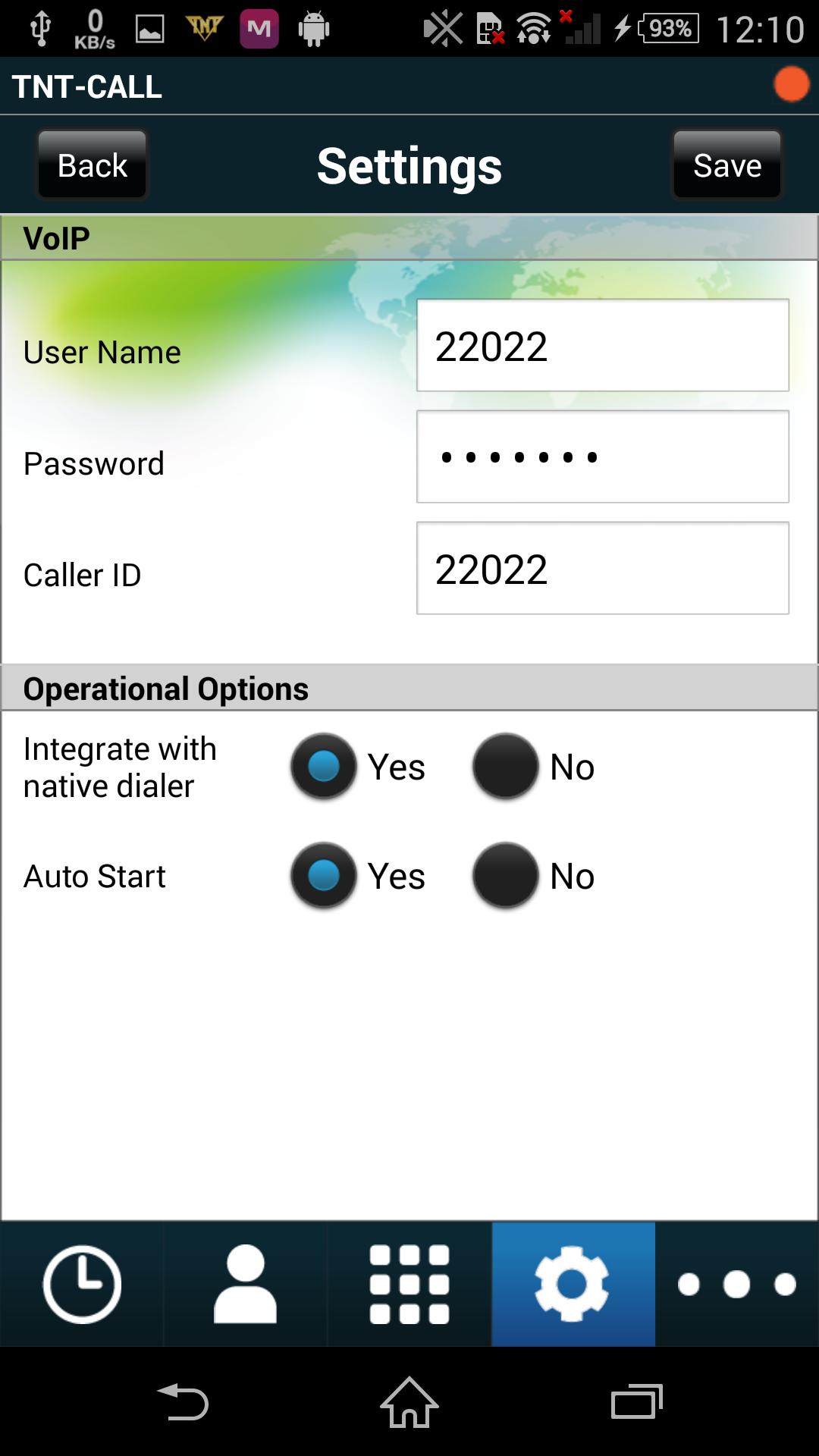Screen dimensions: 819x1456
Task: Select the settings gear tab
Action: [x=573, y=1284]
